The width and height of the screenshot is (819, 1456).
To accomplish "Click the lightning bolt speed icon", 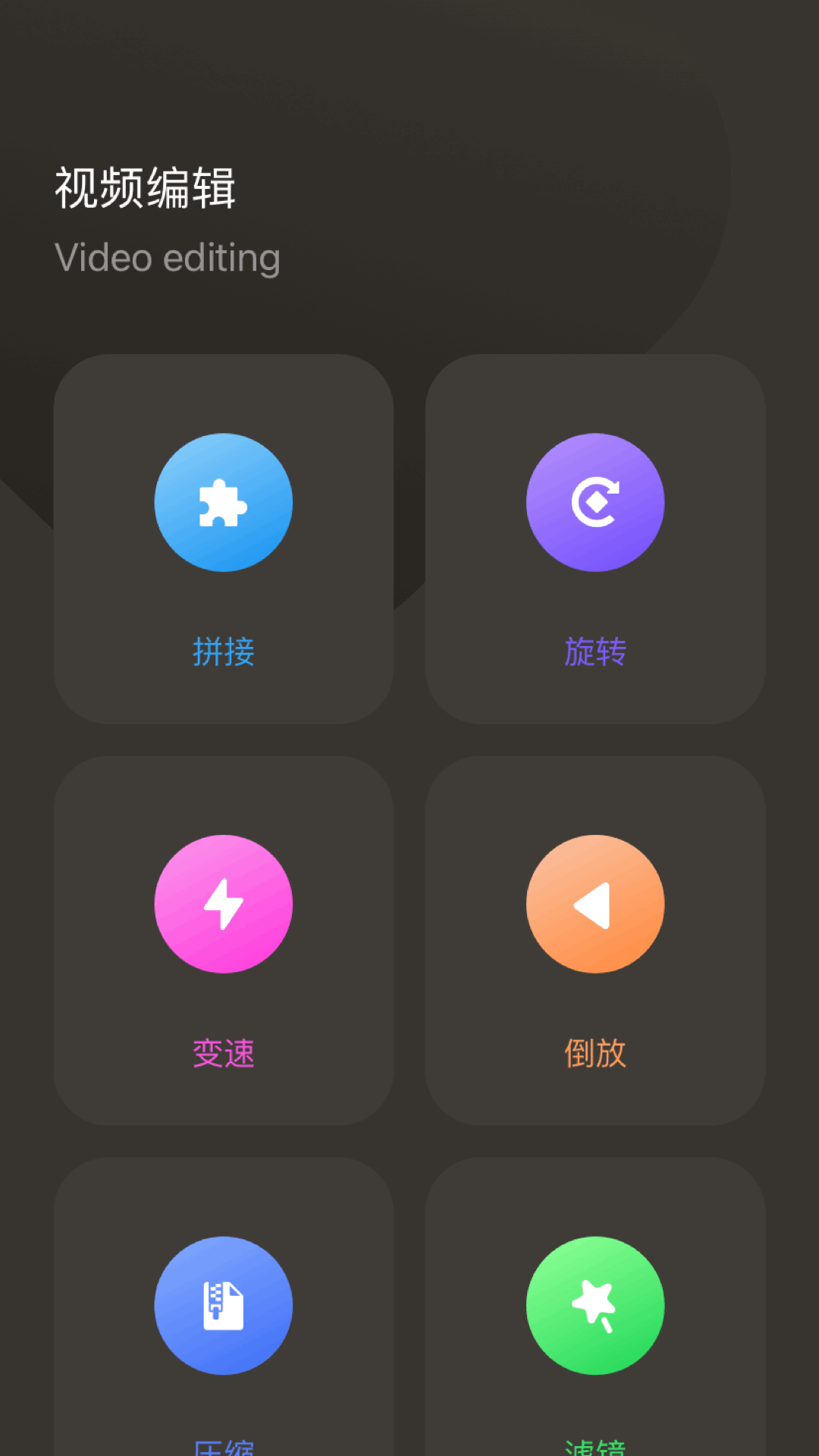I will 223,902.
